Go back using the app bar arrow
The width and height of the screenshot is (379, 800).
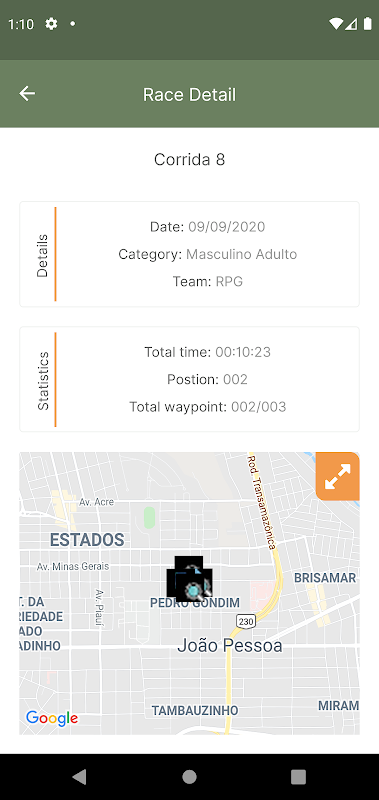pos(27,93)
